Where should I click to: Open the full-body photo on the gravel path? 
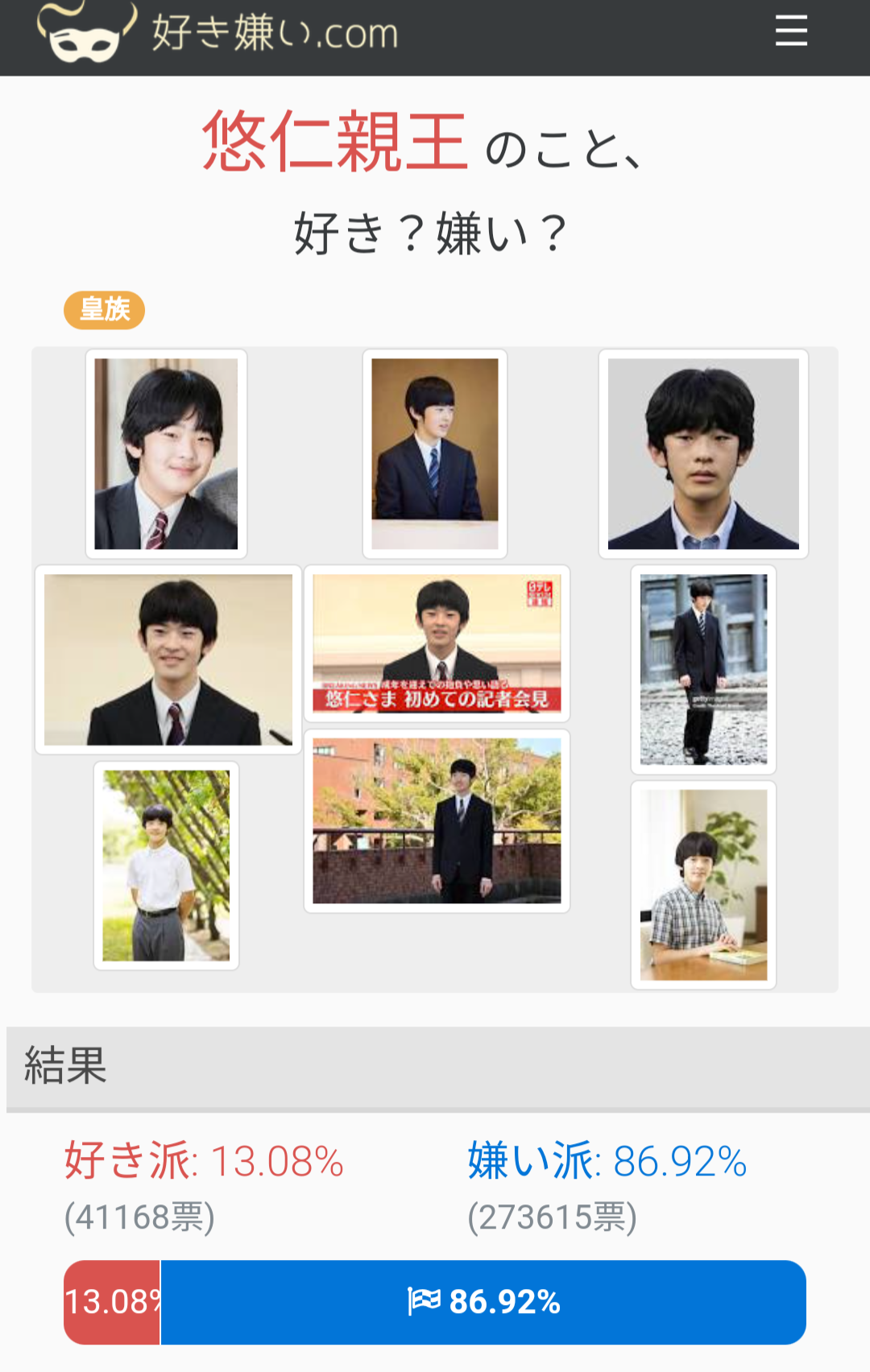click(x=703, y=669)
